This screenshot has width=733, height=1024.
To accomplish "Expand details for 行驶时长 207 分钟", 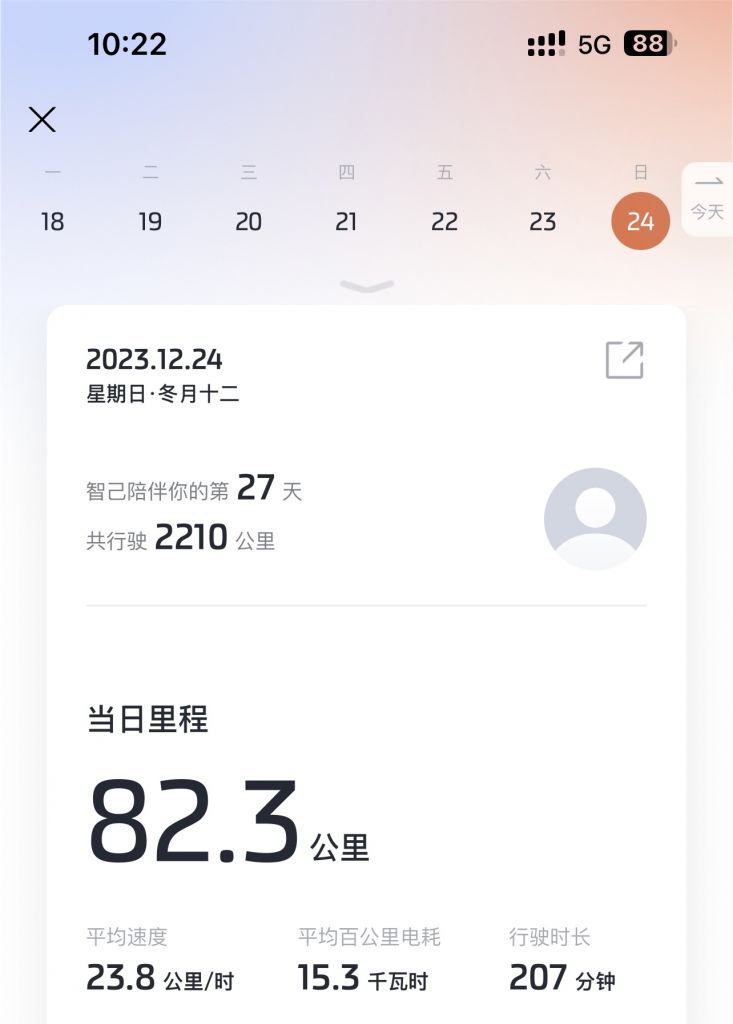I will click(x=564, y=978).
